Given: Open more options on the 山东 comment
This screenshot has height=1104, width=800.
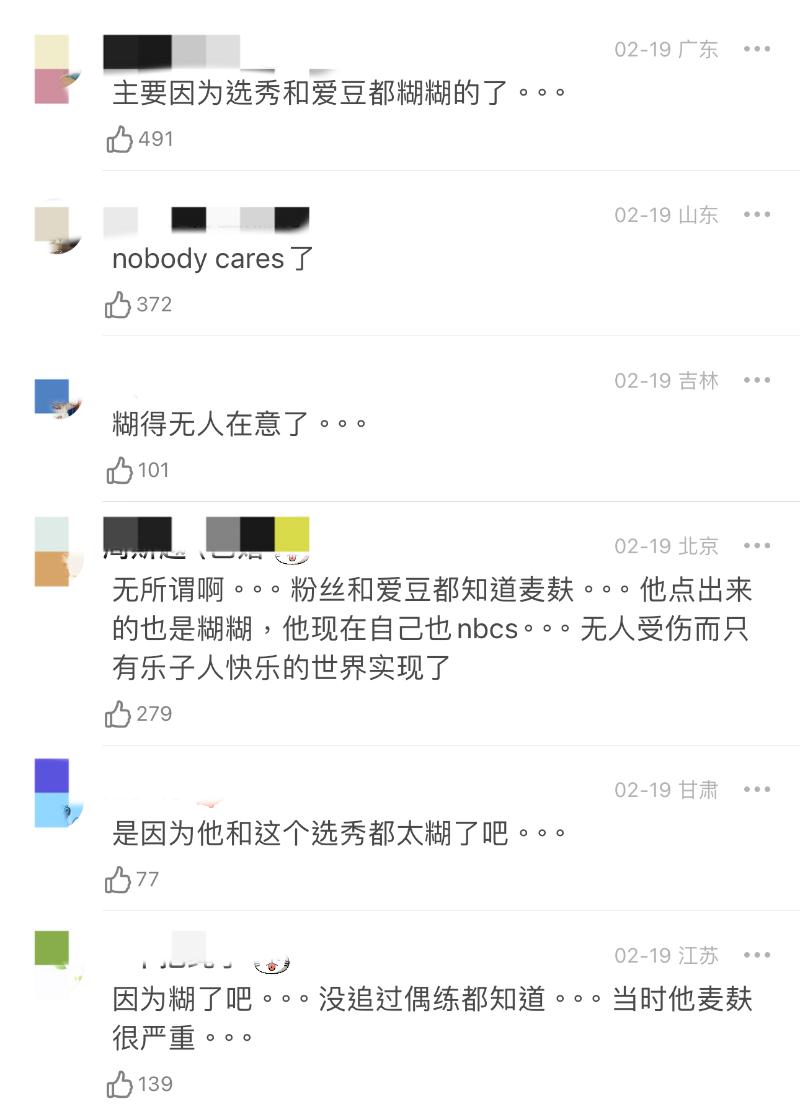Looking at the screenshot, I should tap(757, 215).
